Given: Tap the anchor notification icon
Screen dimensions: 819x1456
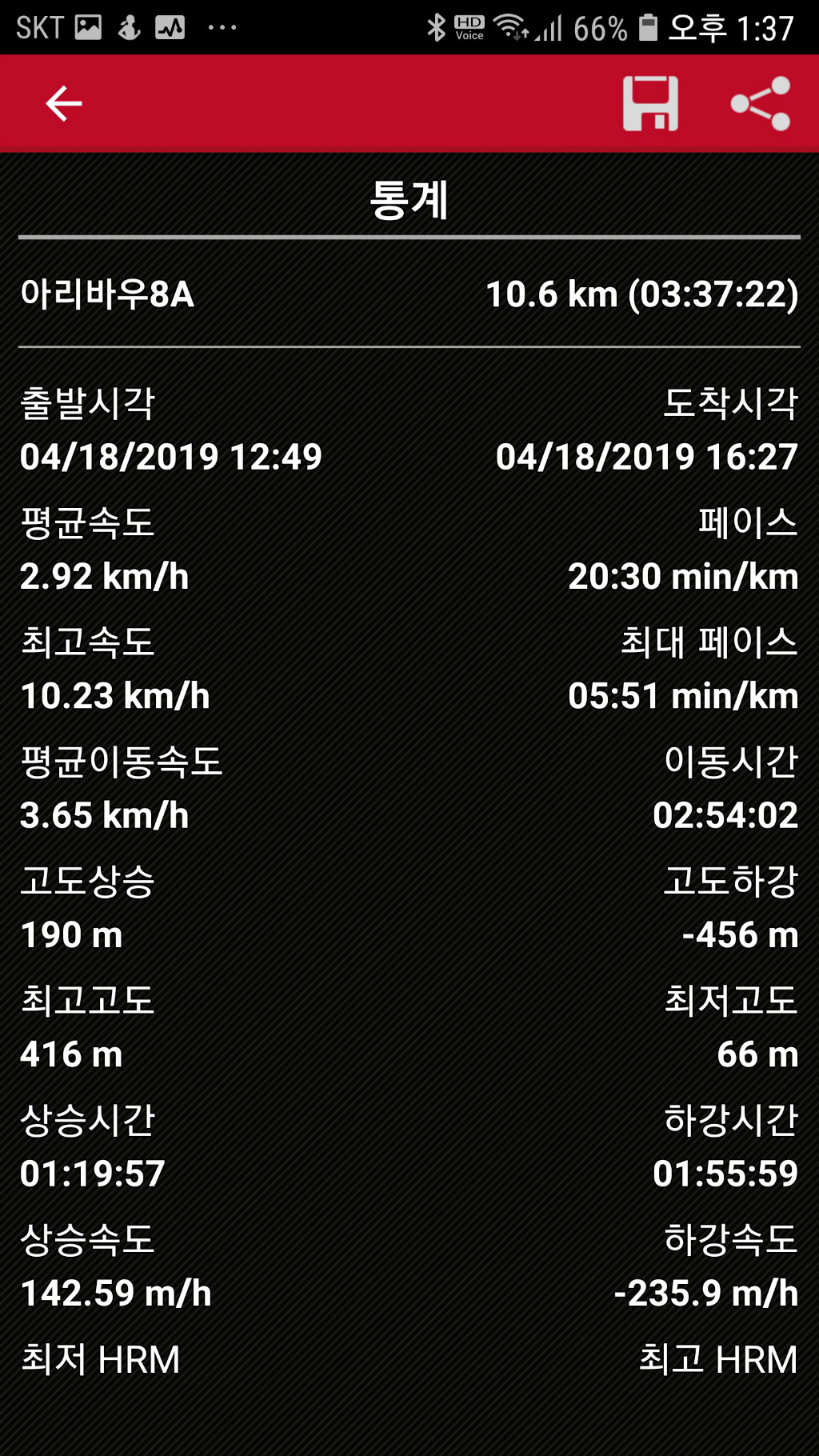Looking at the screenshot, I should [130, 26].
